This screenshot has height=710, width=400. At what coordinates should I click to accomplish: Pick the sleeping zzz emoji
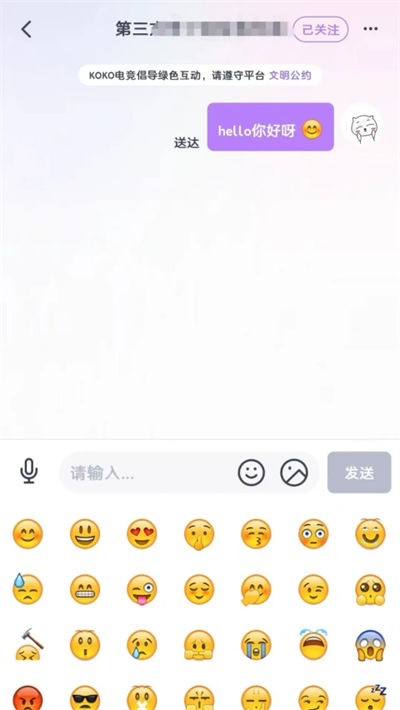tap(371, 697)
